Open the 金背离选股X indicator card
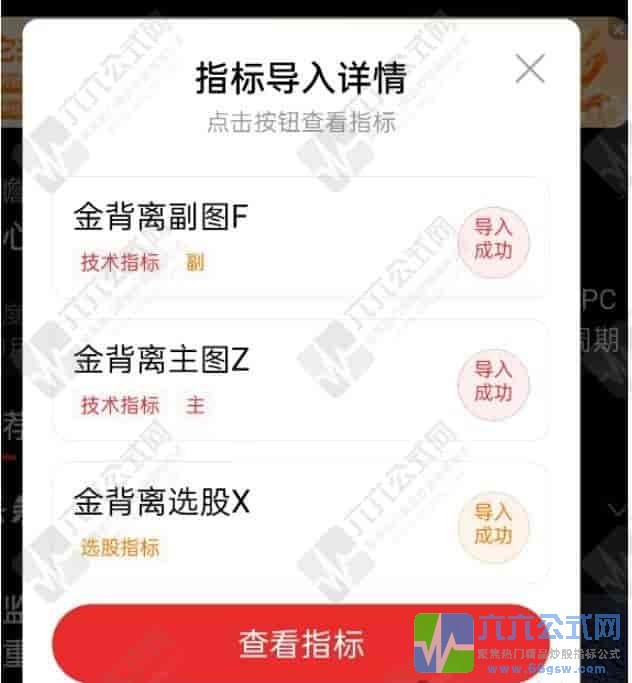 click(250, 522)
